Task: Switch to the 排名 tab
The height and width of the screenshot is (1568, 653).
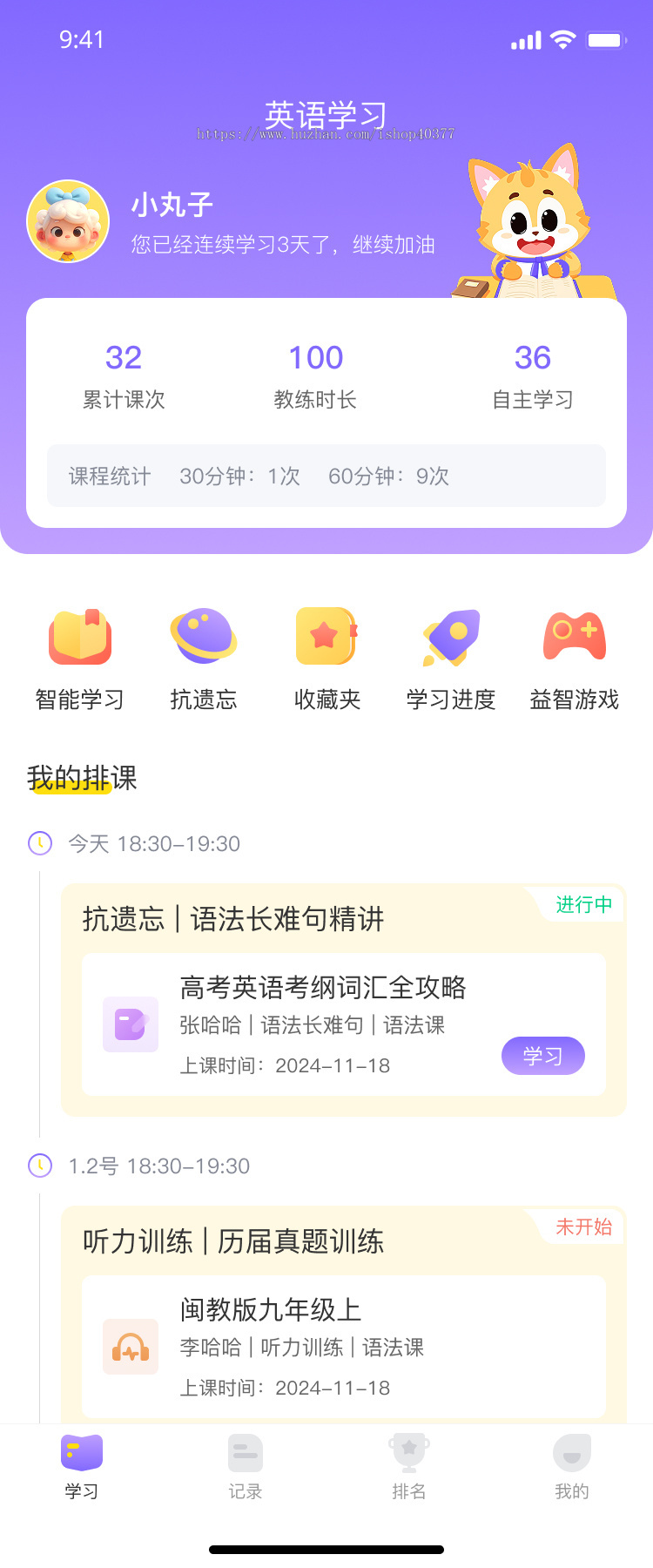Action: (x=408, y=1468)
